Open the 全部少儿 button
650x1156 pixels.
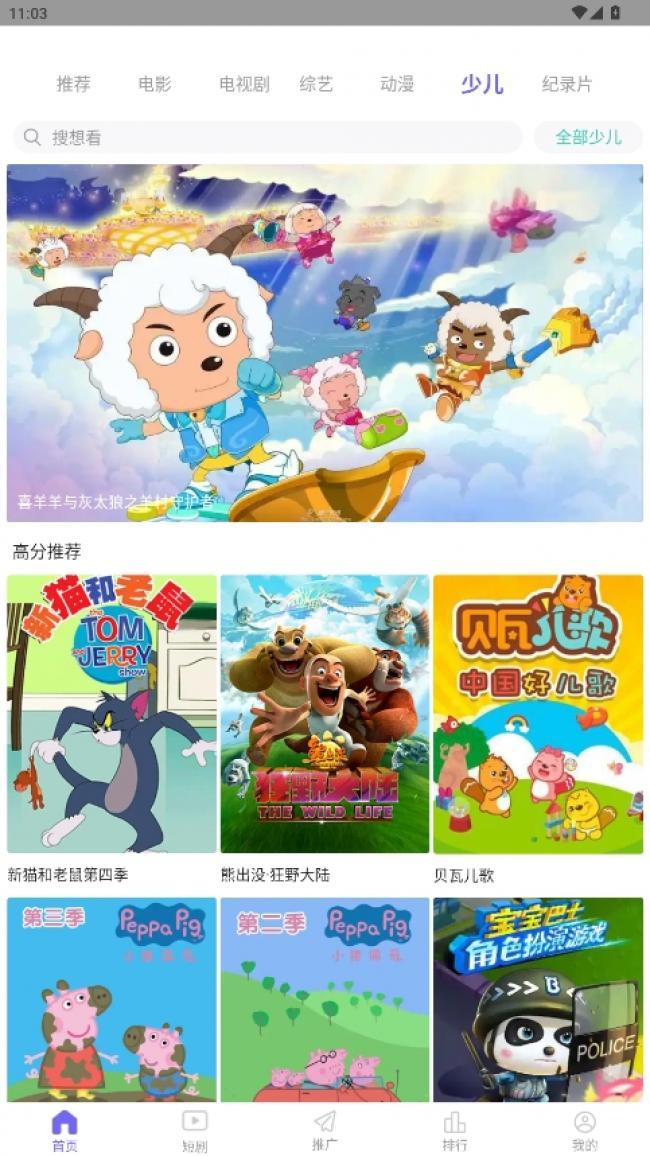click(588, 137)
